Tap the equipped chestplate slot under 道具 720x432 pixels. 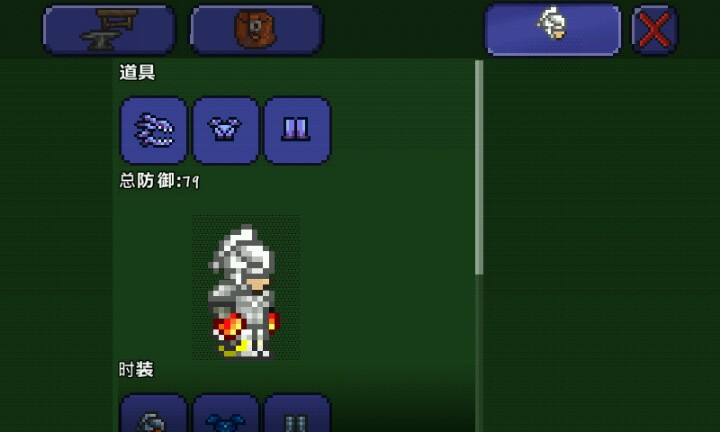tap(226, 130)
